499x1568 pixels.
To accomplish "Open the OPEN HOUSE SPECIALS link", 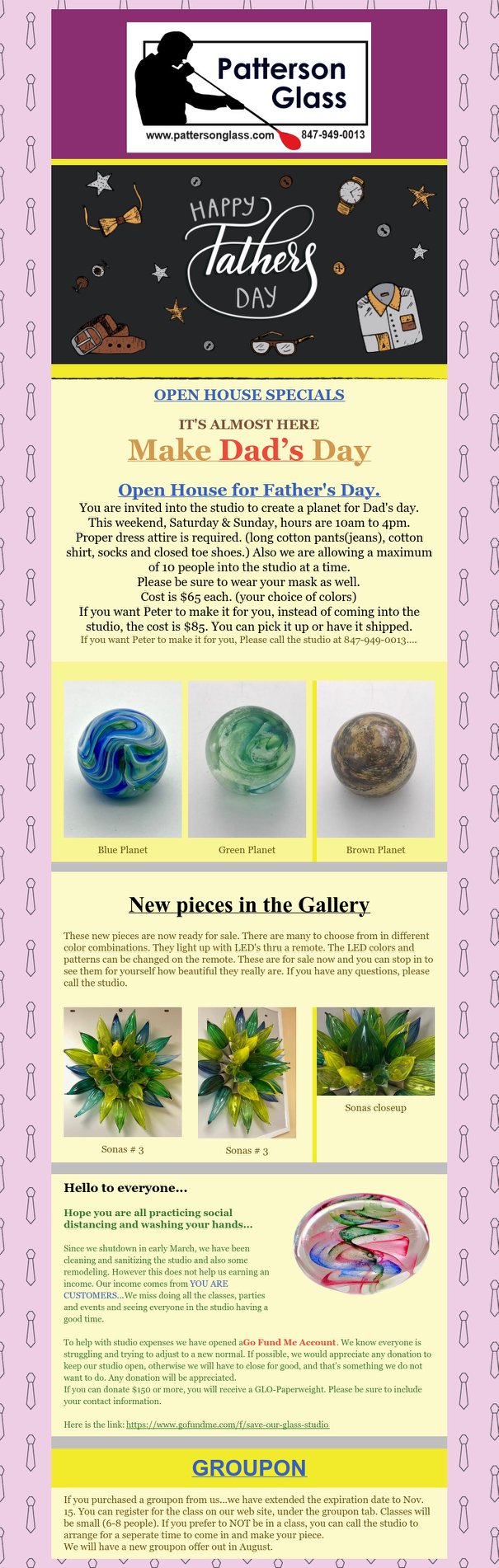I will (x=249, y=395).
